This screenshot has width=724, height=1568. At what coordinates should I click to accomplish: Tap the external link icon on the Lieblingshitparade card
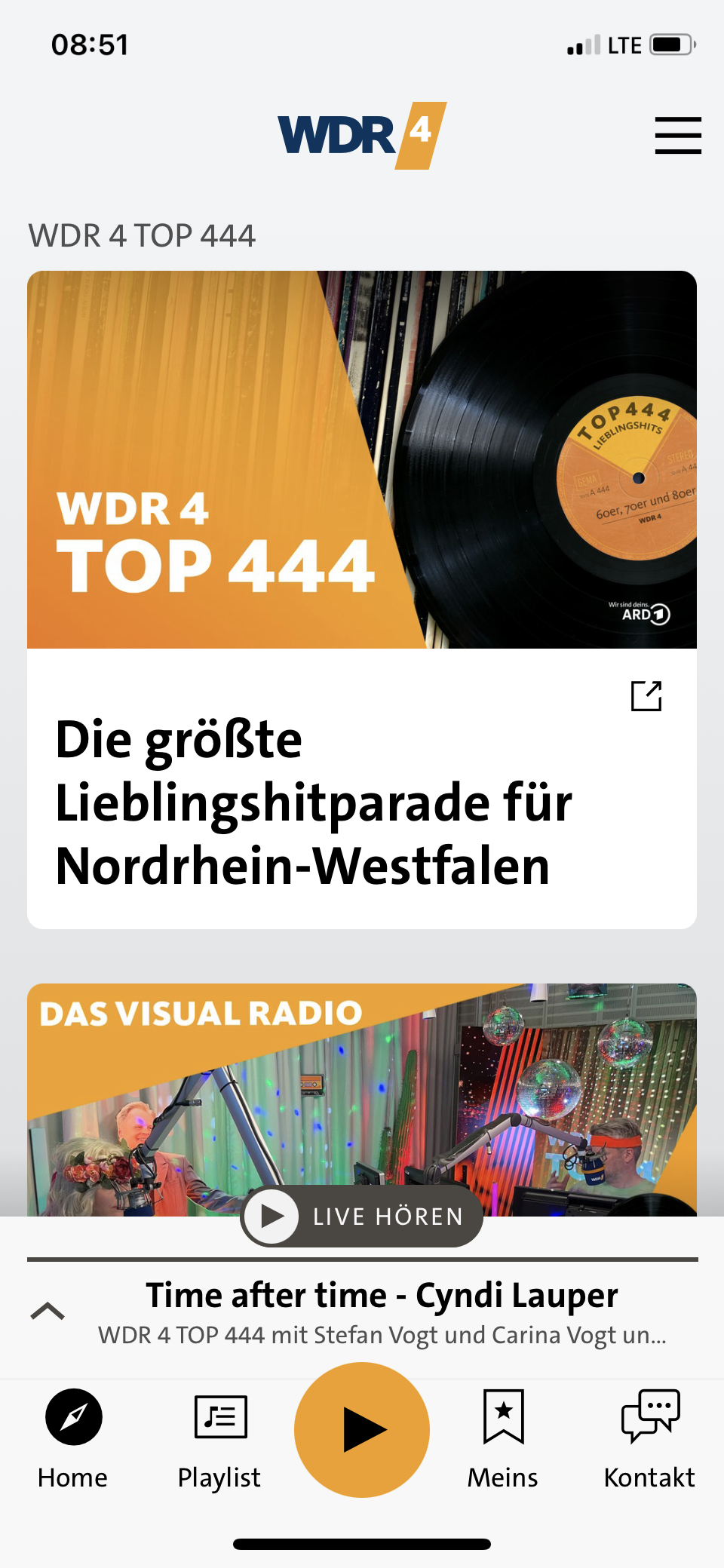646,696
